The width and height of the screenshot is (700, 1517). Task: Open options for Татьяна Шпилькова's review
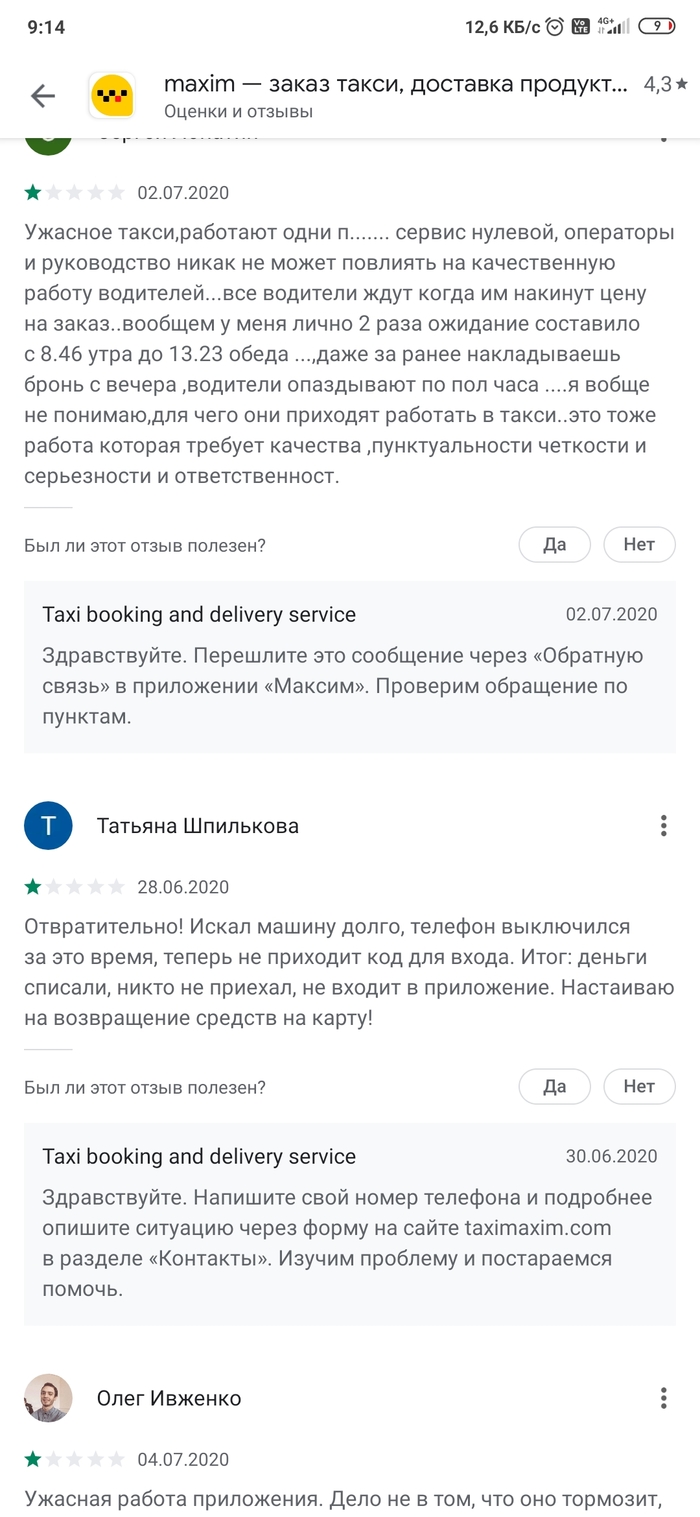pyautogui.click(x=663, y=826)
